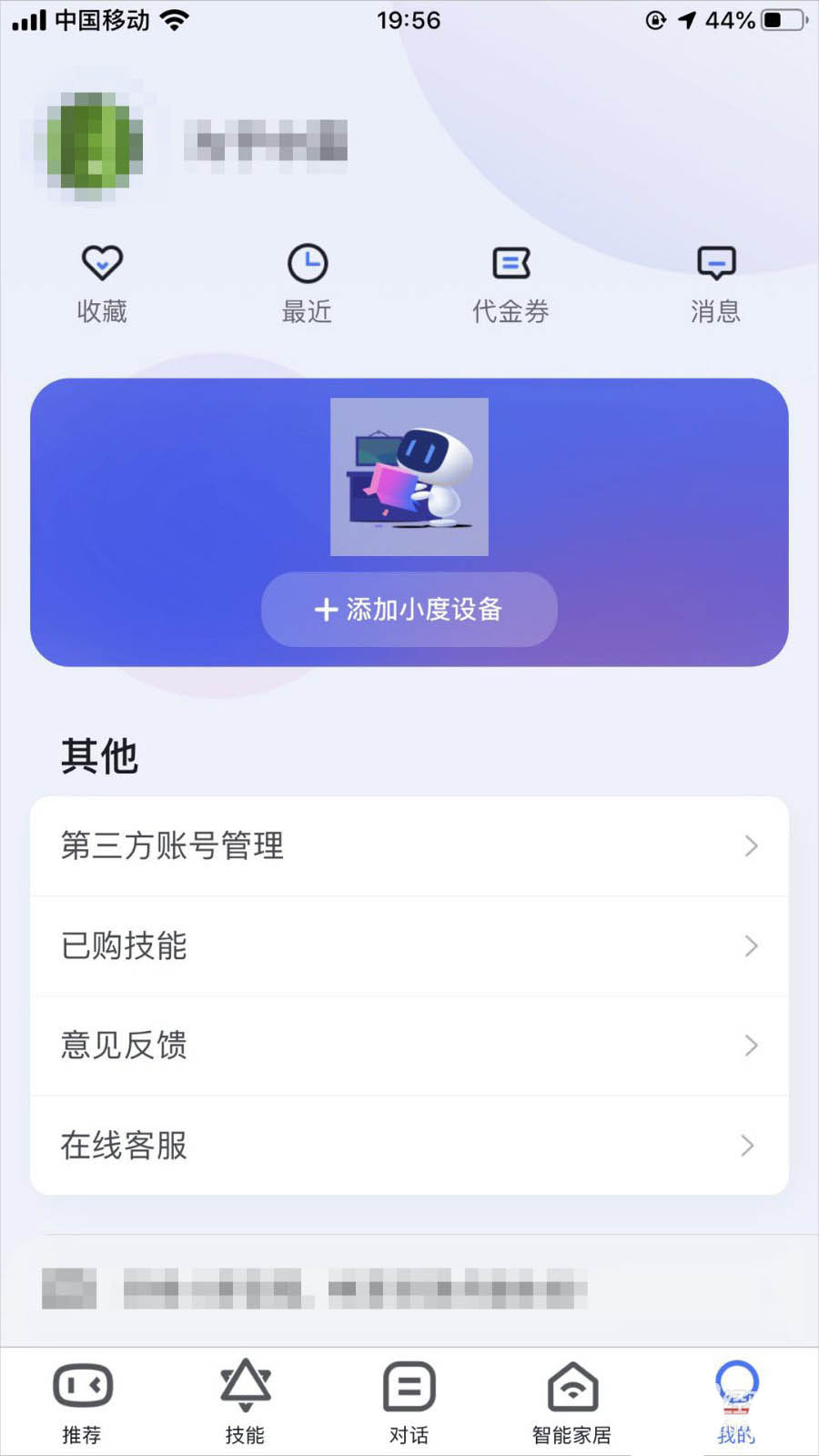Screen dimensions: 819x1456
Task: Open 第三方账号管理 row
Action: (409, 846)
